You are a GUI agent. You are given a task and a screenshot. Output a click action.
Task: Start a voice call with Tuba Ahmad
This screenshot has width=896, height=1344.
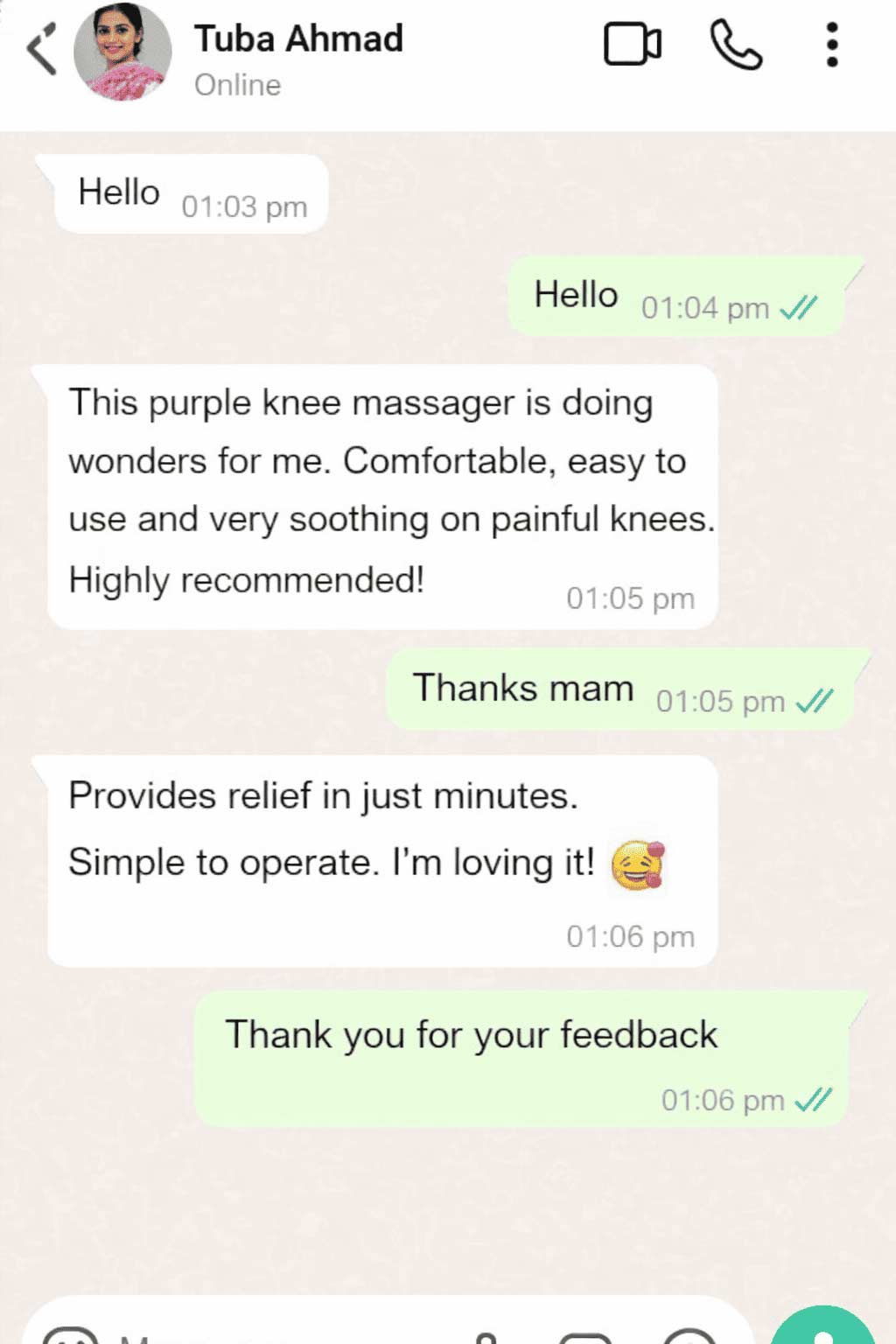735,45
